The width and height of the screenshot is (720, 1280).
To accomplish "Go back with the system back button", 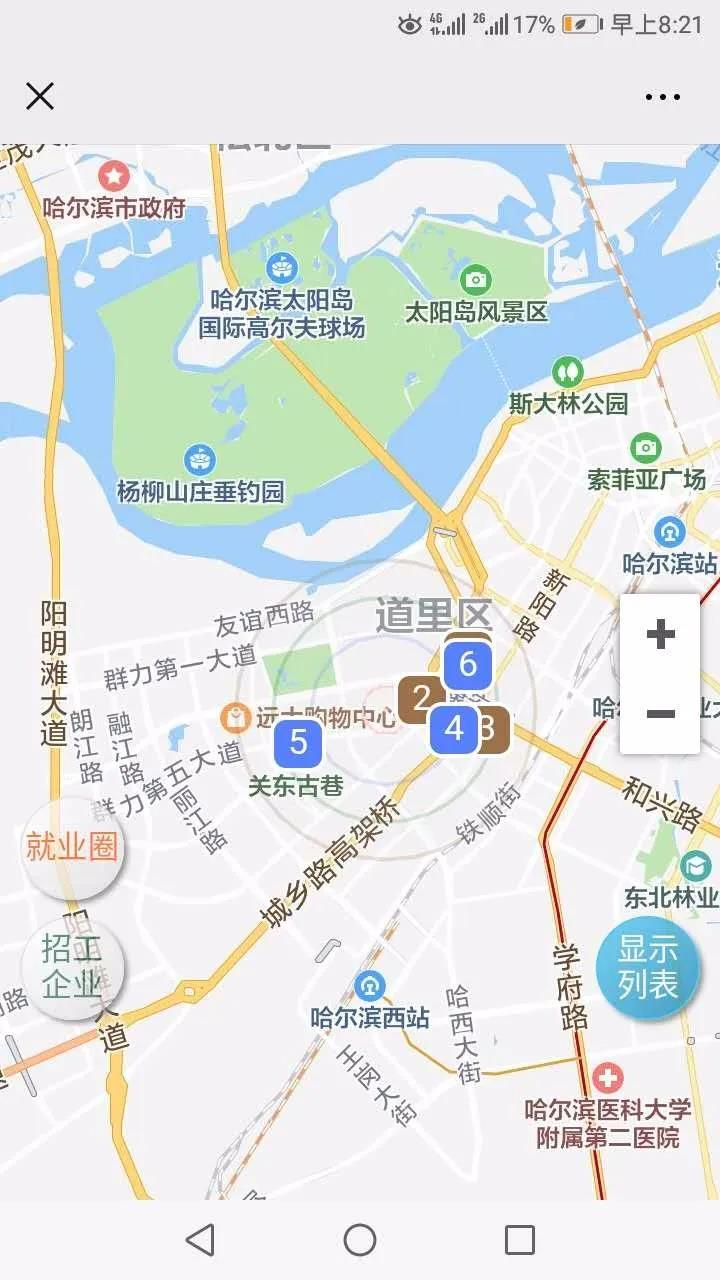I will (201, 1240).
